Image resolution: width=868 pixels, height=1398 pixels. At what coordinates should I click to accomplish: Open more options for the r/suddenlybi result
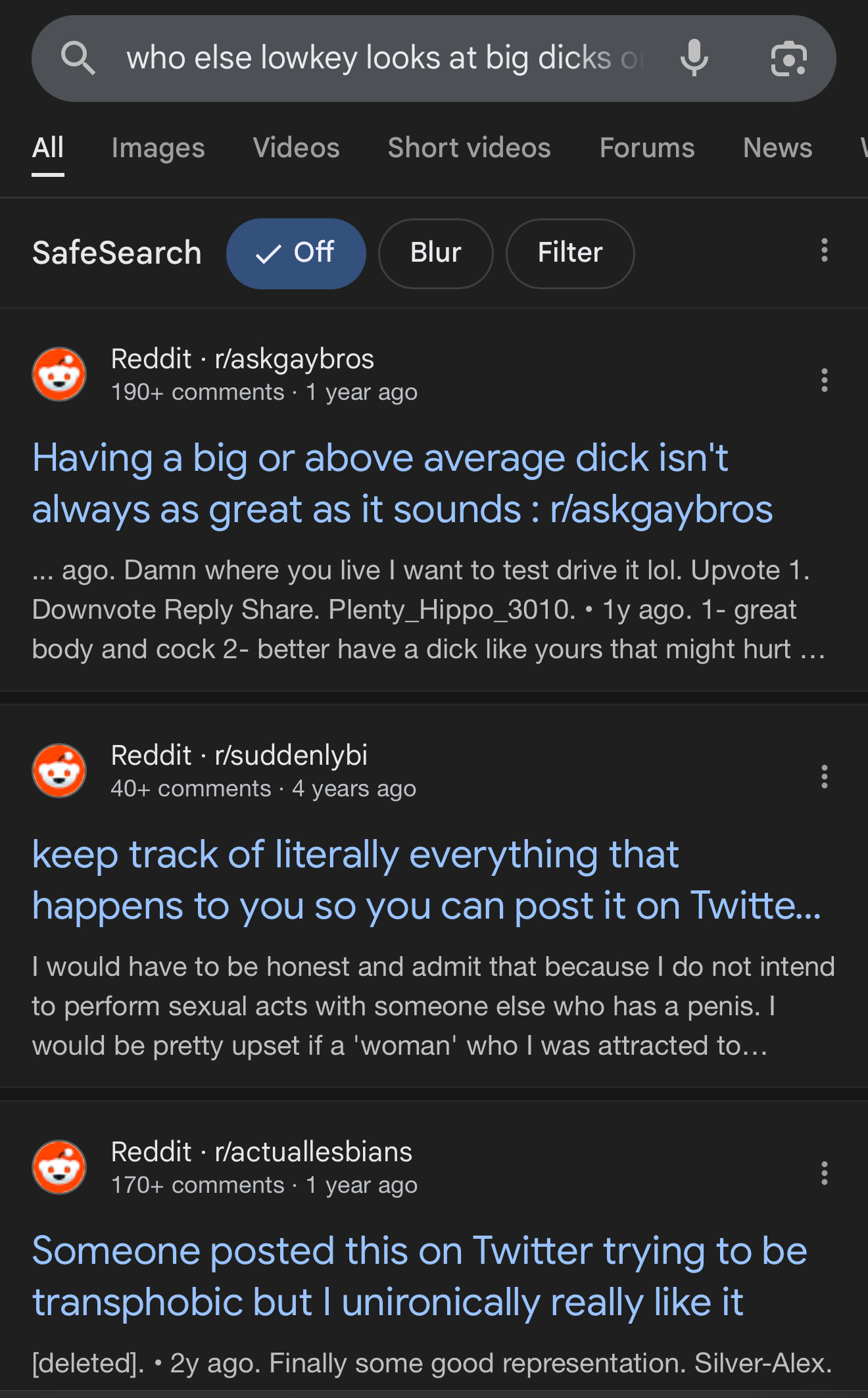(x=824, y=777)
